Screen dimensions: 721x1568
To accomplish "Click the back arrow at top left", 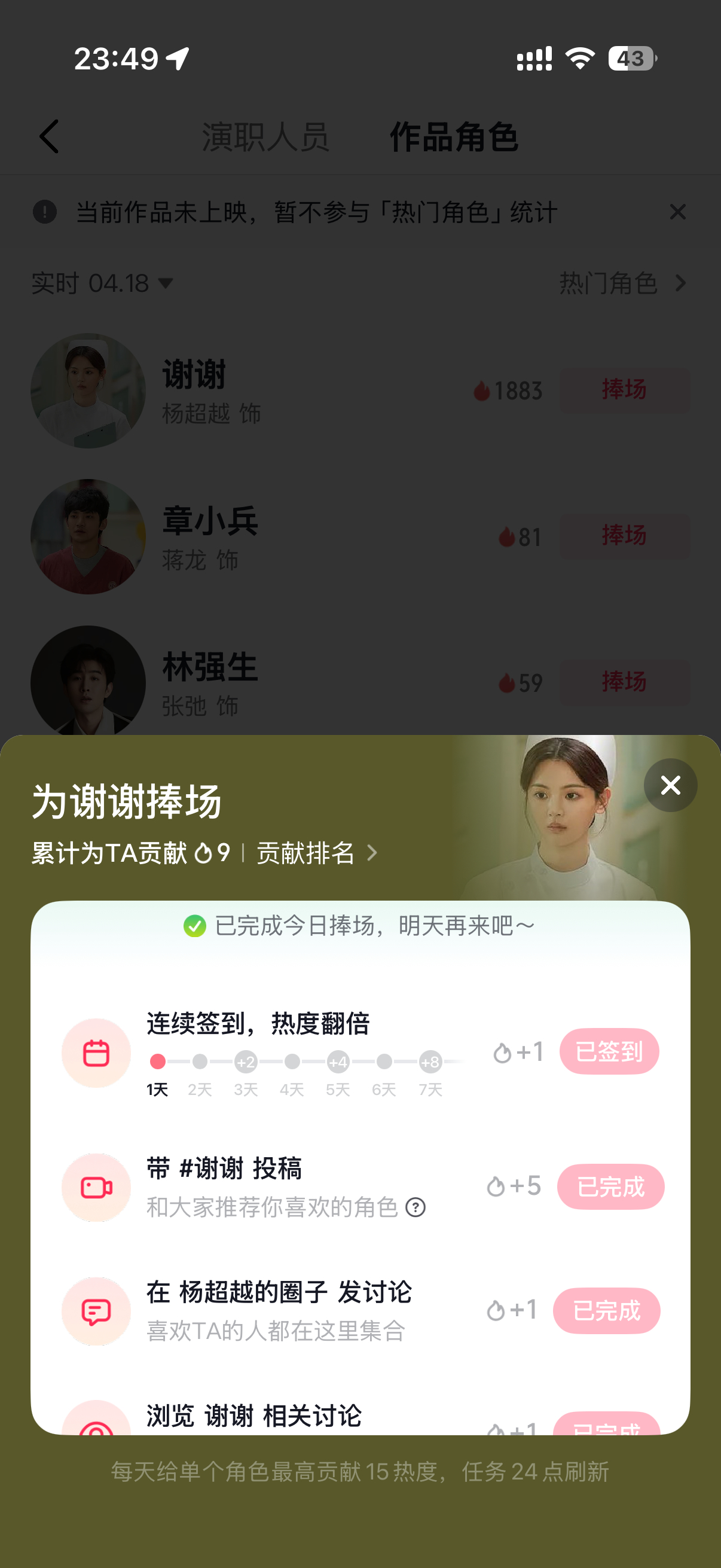I will (49, 136).
